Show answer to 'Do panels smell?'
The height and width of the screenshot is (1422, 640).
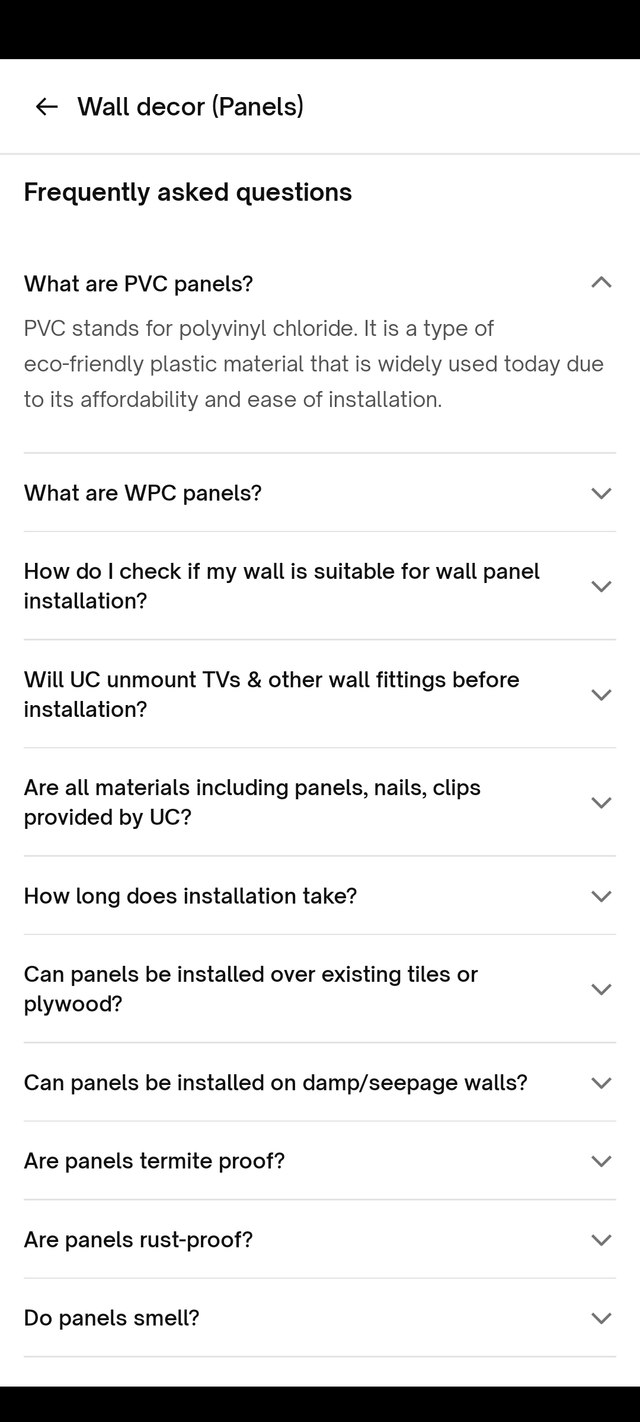[x=600, y=1318]
